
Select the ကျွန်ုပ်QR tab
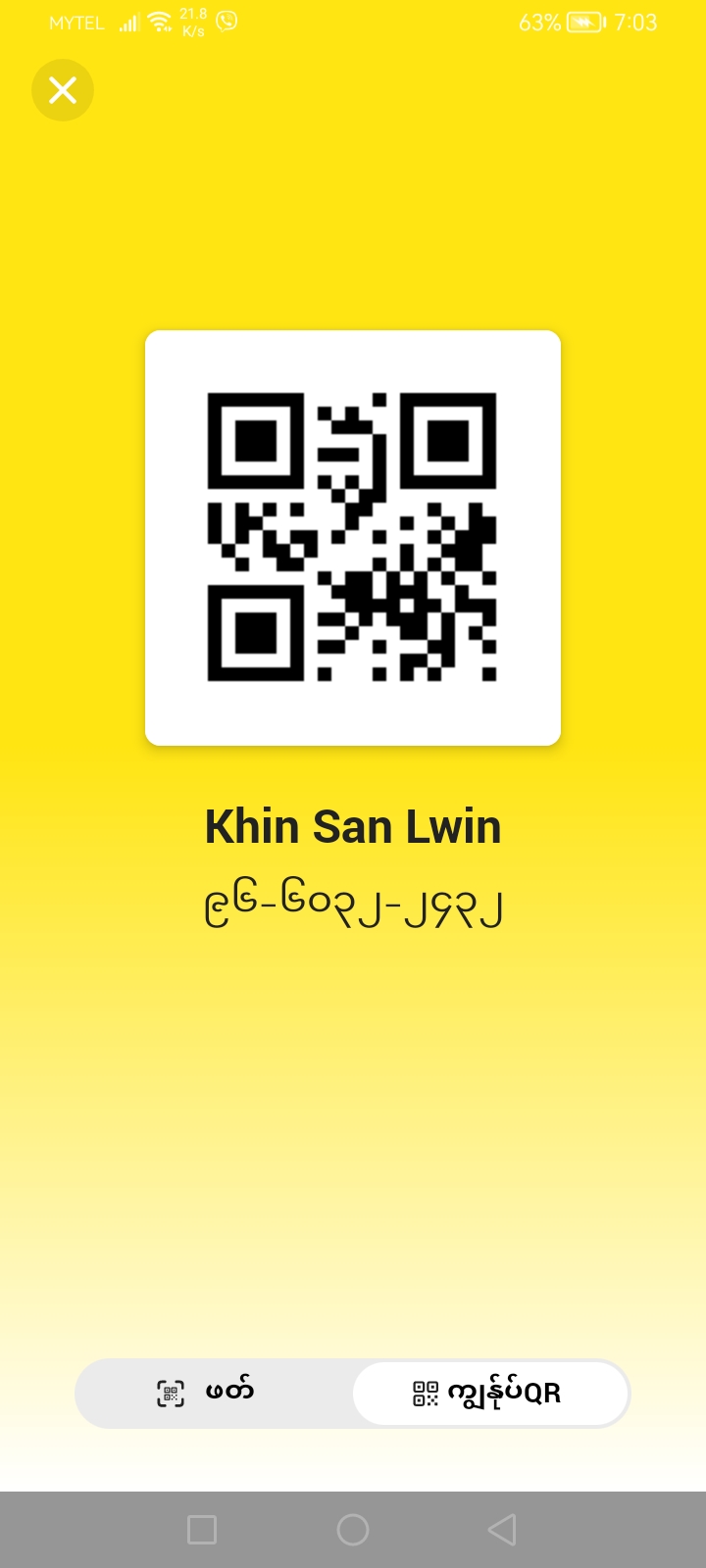[489, 1393]
